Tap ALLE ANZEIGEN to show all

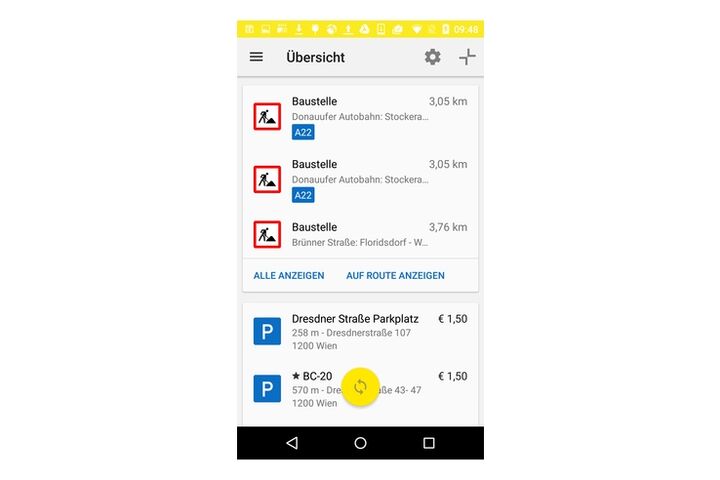click(289, 275)
